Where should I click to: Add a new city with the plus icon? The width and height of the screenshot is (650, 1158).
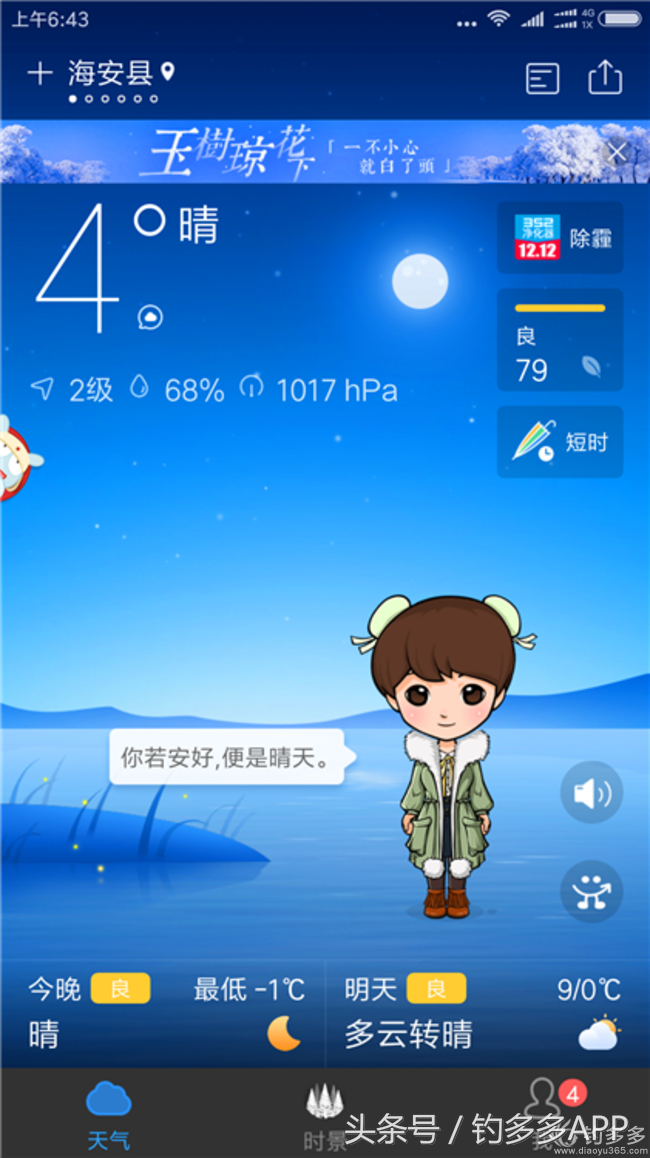point(39,73)
